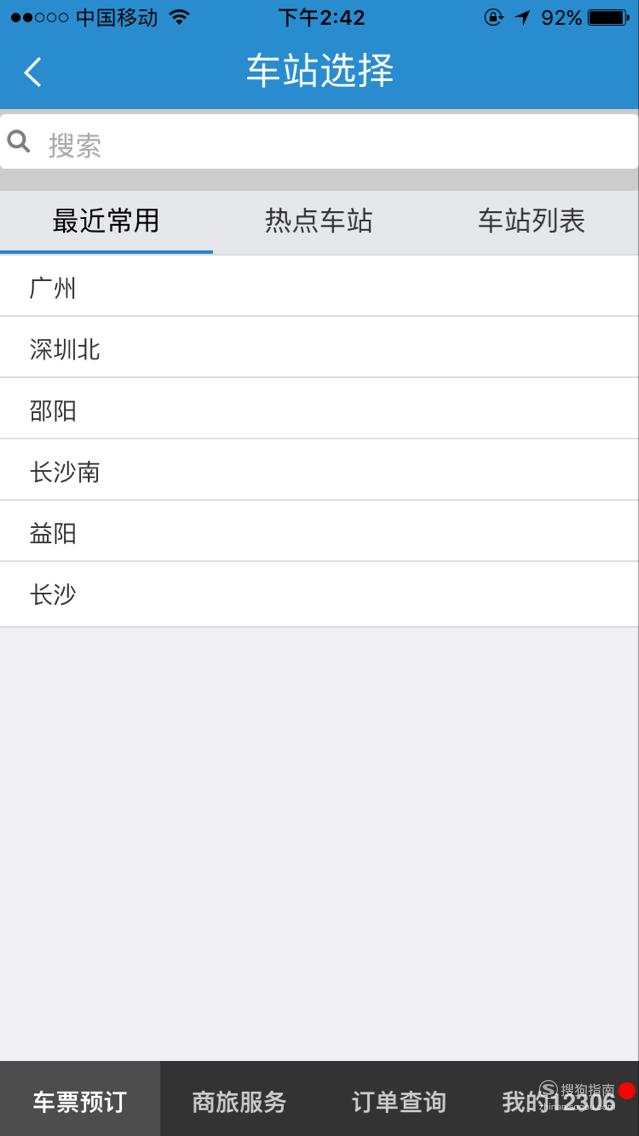Select 广州 station
The width and height of the screenshot is (639, 1136).
(320, 286)
